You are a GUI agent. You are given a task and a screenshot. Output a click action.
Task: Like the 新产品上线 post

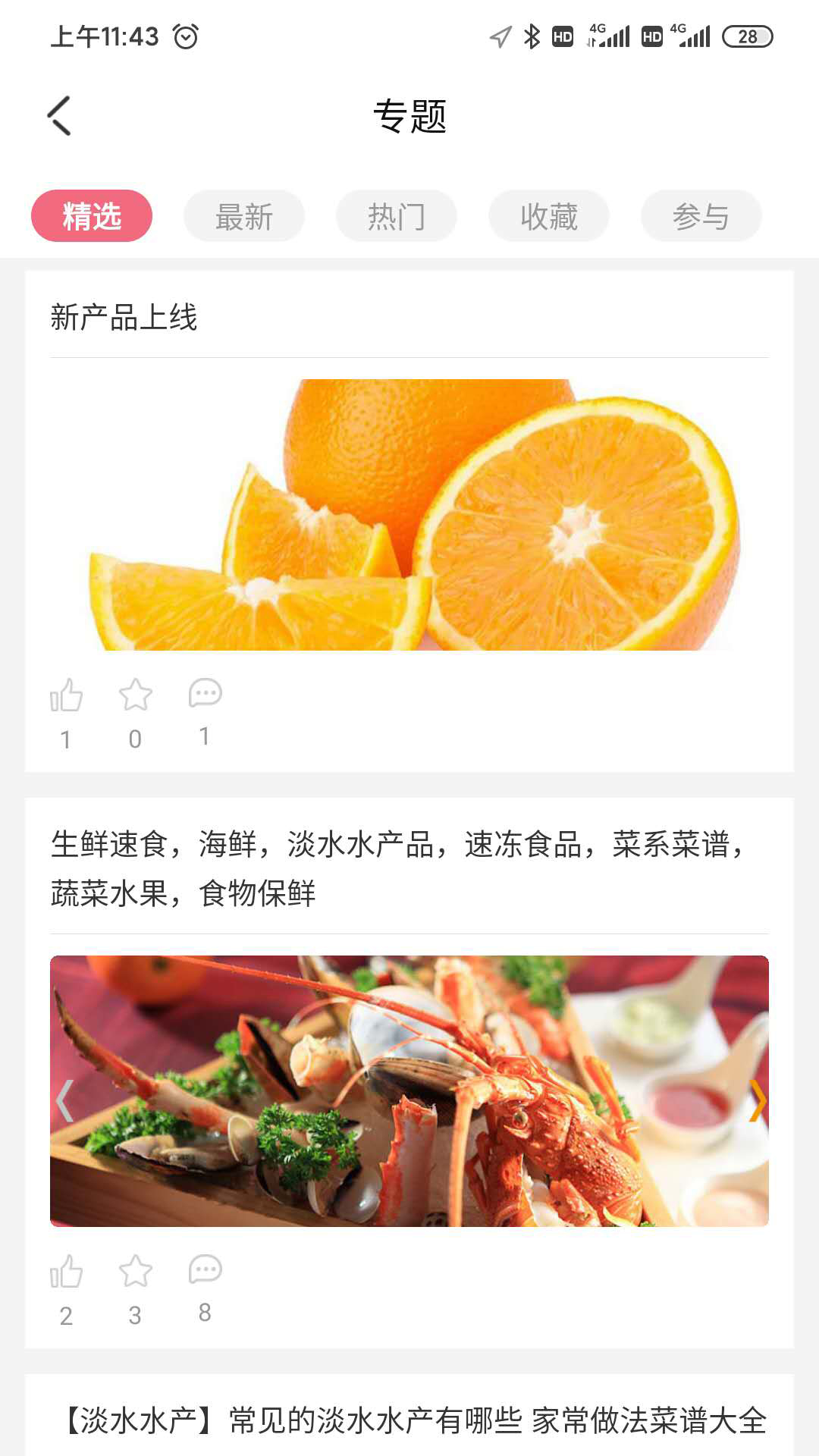click(66, 695)
